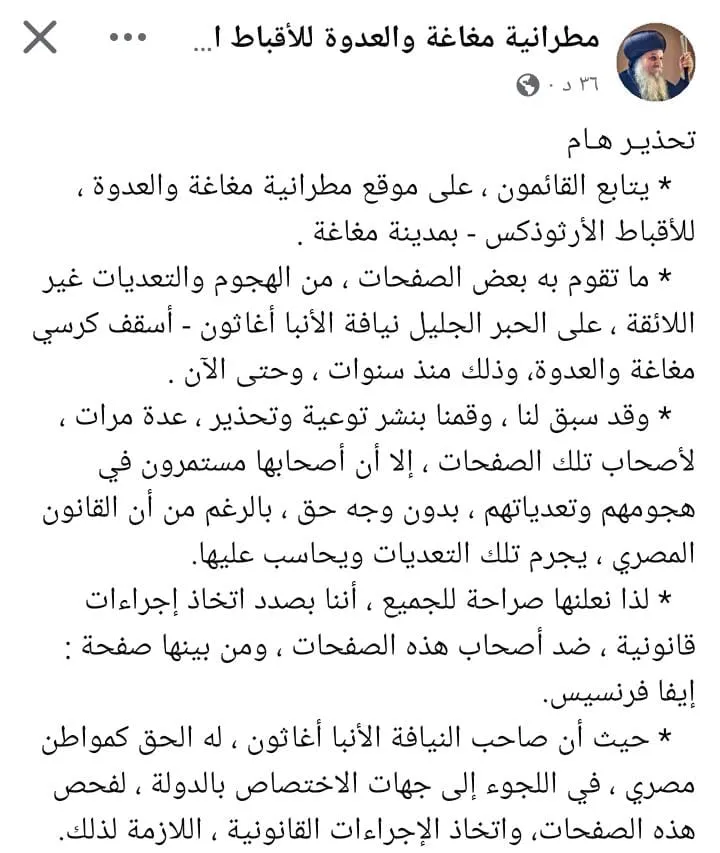Open the bishop's profile picture
Image resolution: width=720 pixels, height=853 pixels.
(655, 61)
